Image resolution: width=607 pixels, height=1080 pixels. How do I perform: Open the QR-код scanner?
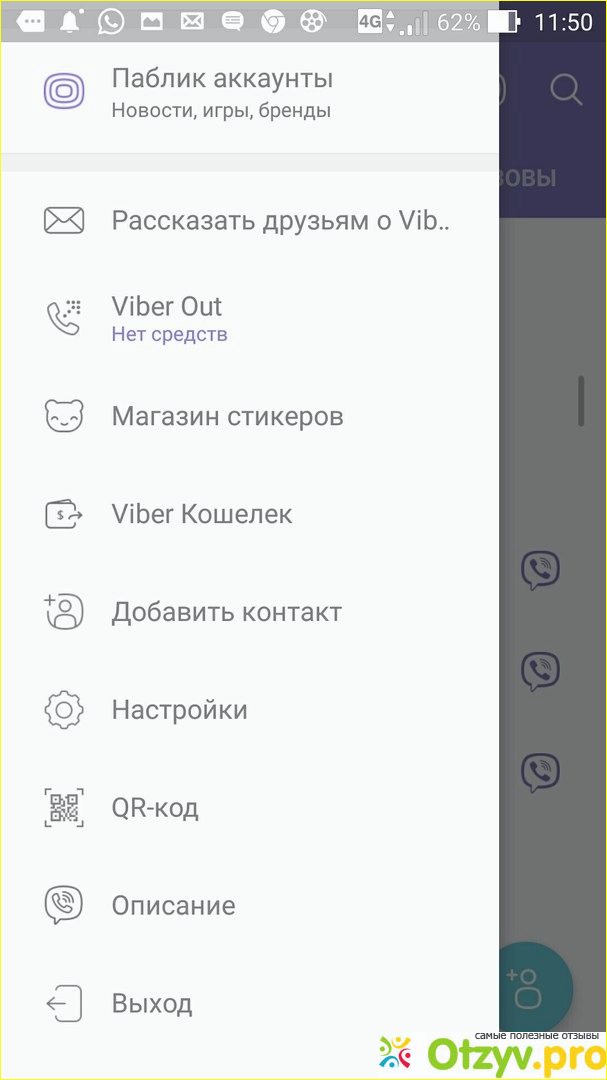[x=155, y=808]
